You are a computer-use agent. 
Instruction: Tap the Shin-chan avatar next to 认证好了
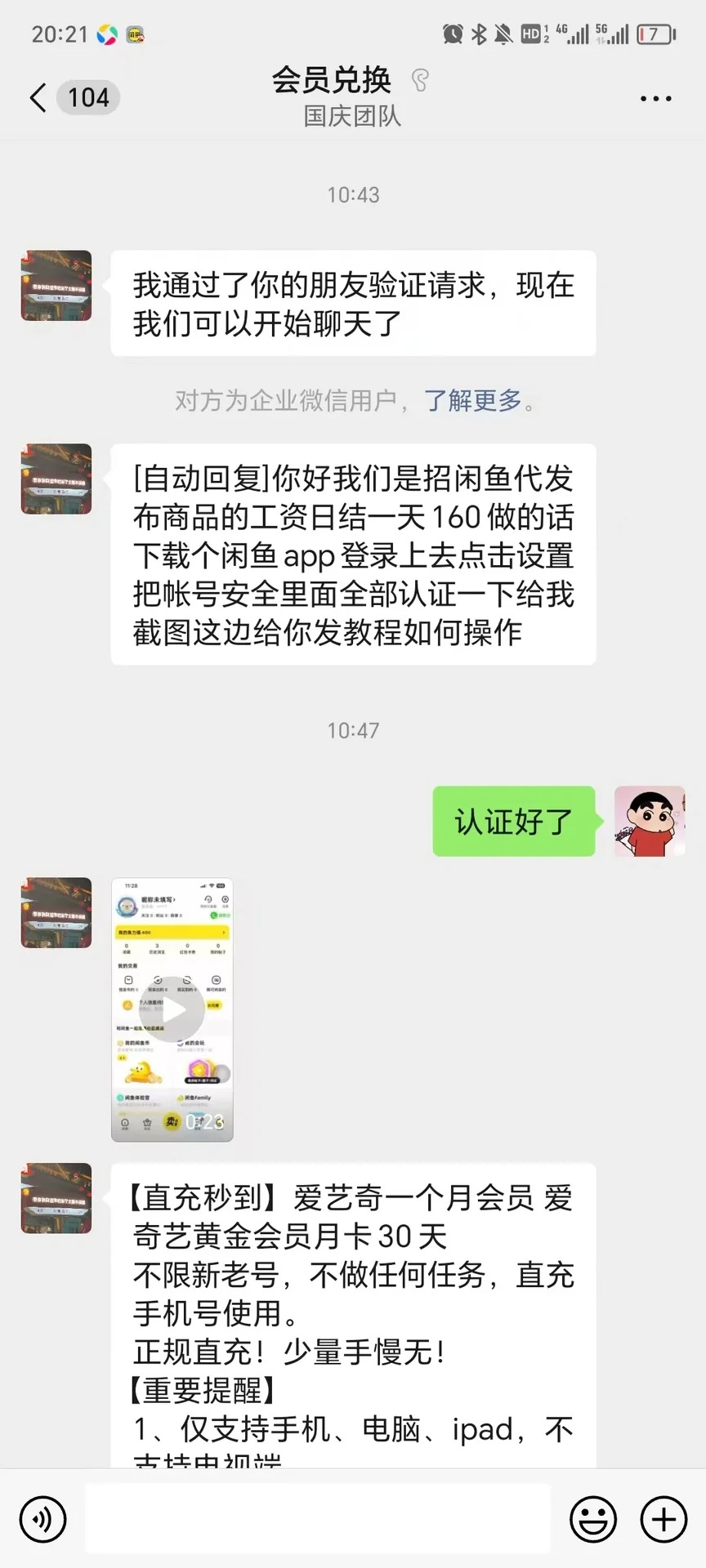(x=650, y=822)
